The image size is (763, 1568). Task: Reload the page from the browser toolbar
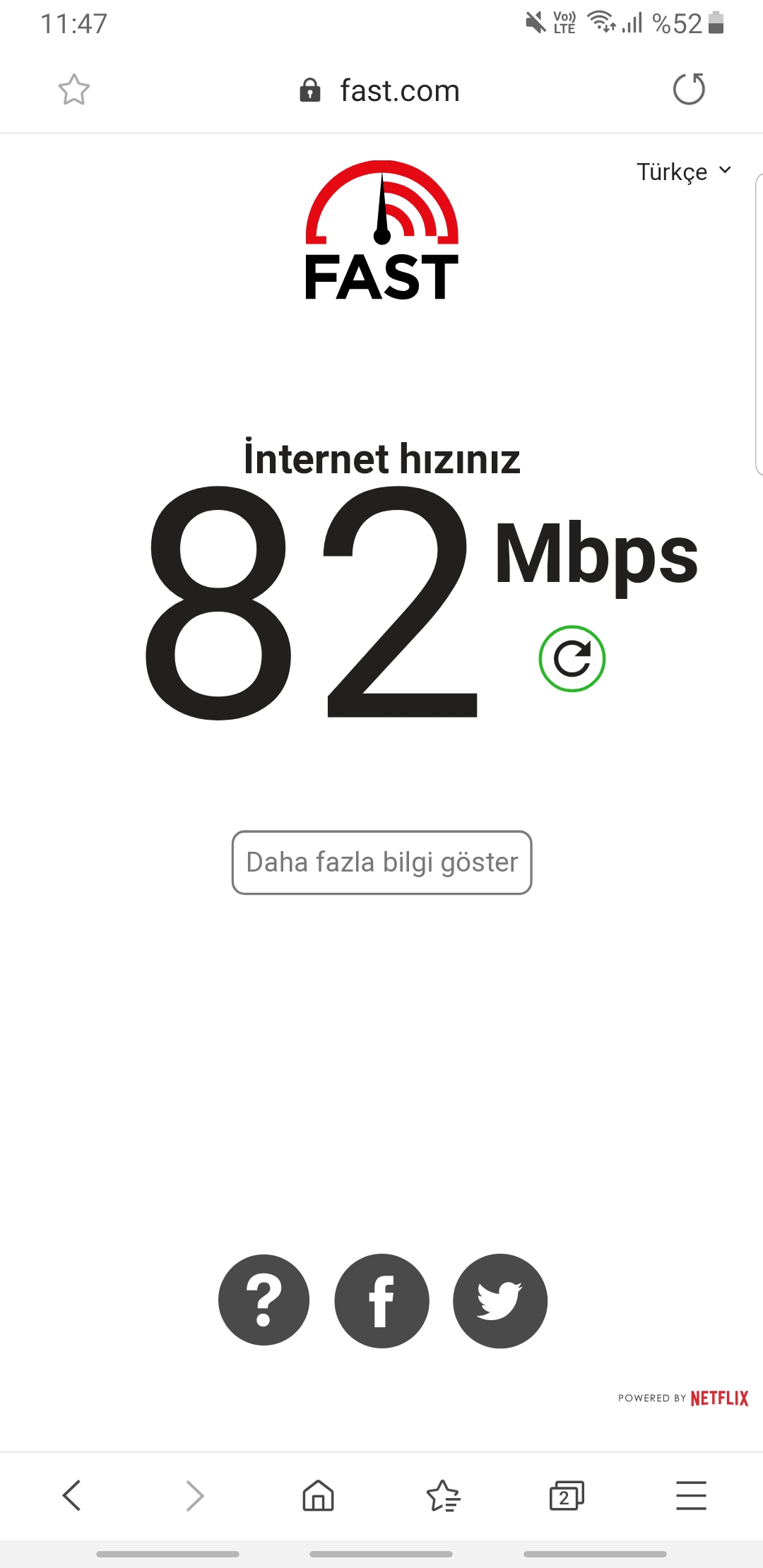pyautogui.click(x=689, y=89)
